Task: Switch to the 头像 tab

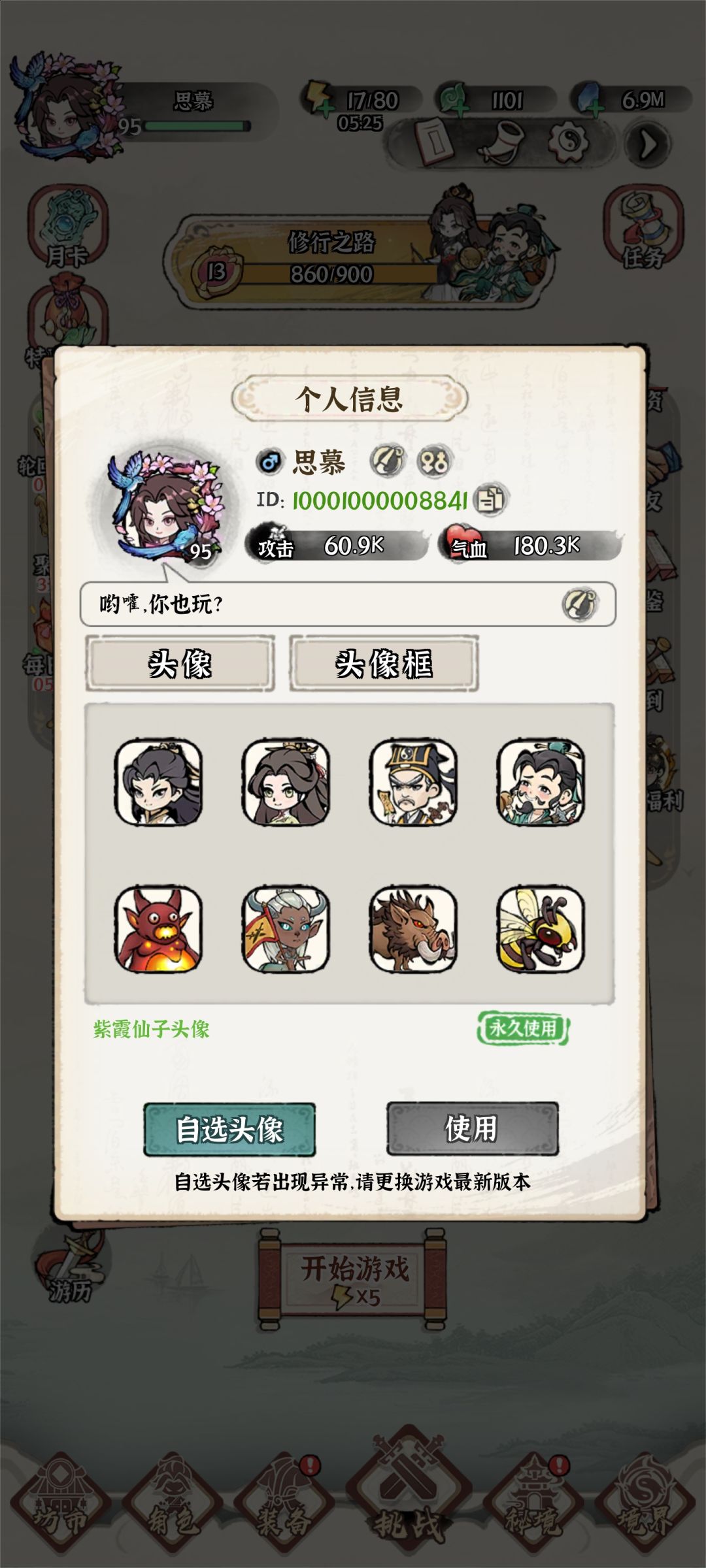Action: (180, 664)
